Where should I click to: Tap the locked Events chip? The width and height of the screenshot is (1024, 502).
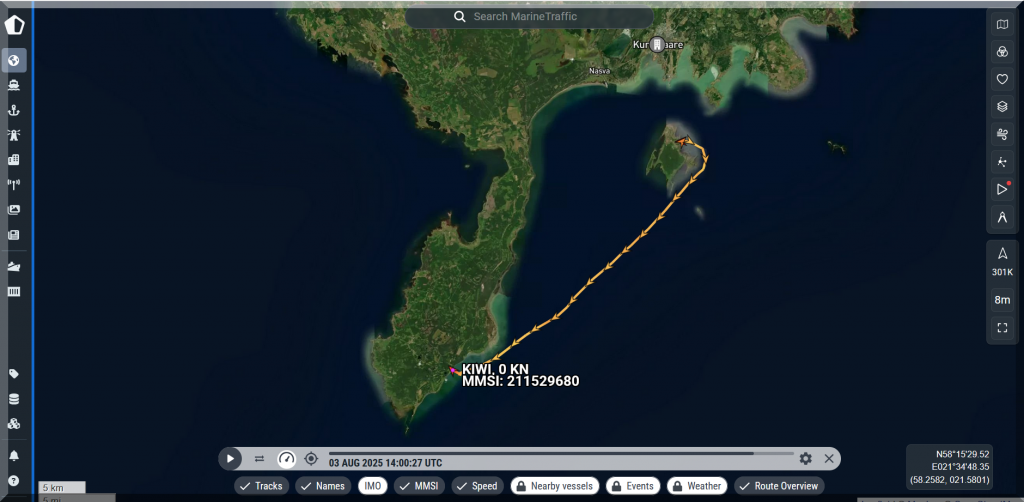click(632, 486)
